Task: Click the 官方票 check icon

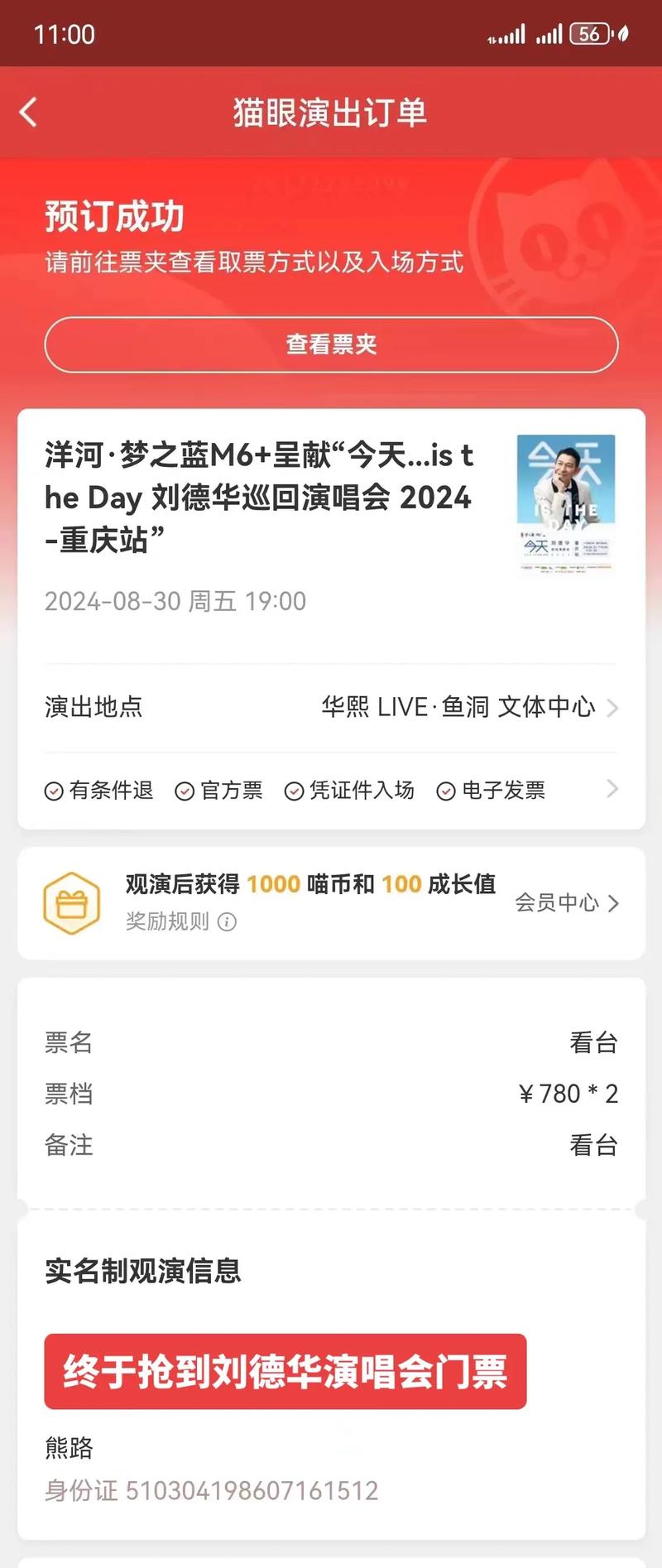Action: (x=184, y=791)
